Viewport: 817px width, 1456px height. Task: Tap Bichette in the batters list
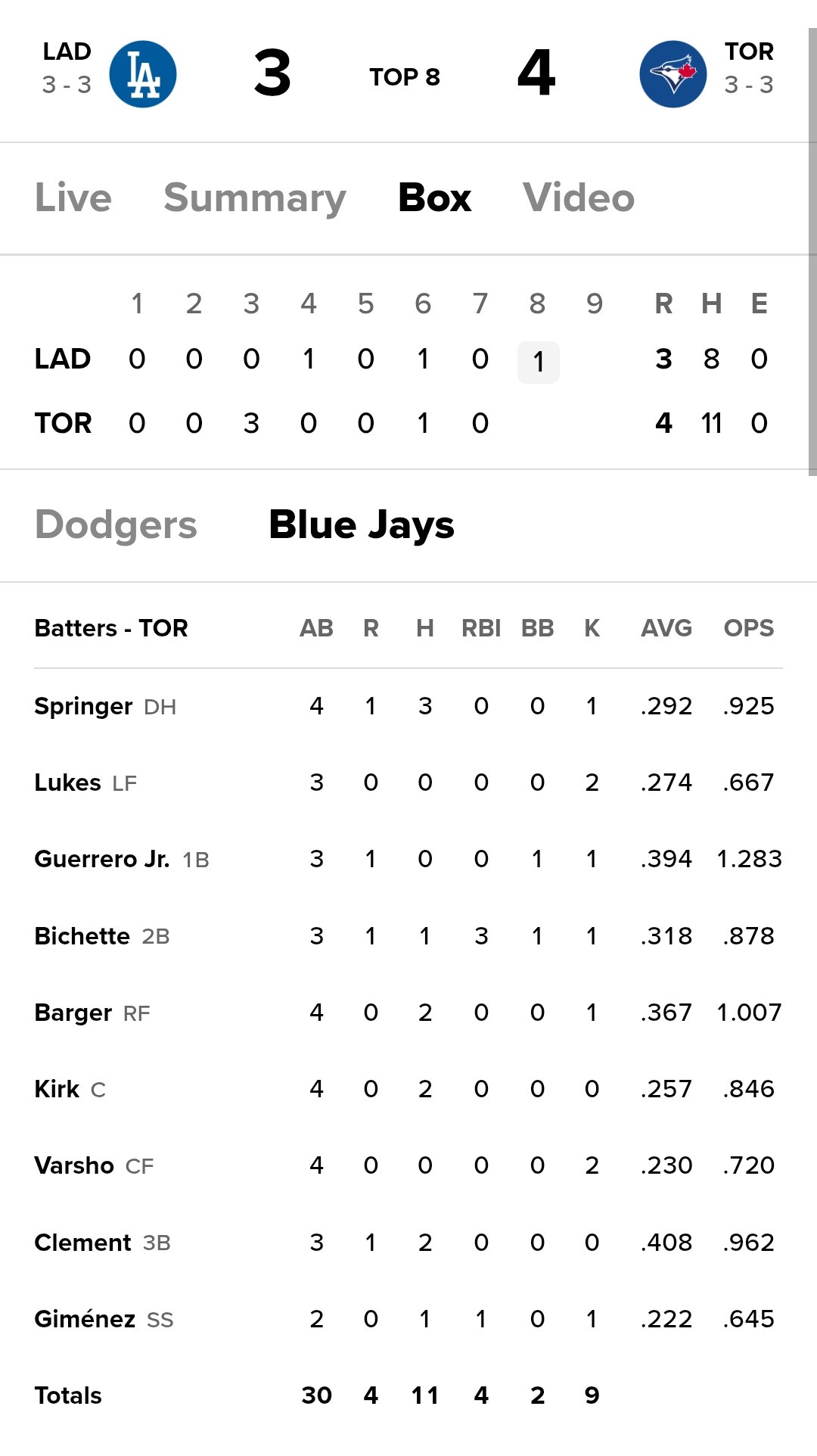(x=82, y=936)
